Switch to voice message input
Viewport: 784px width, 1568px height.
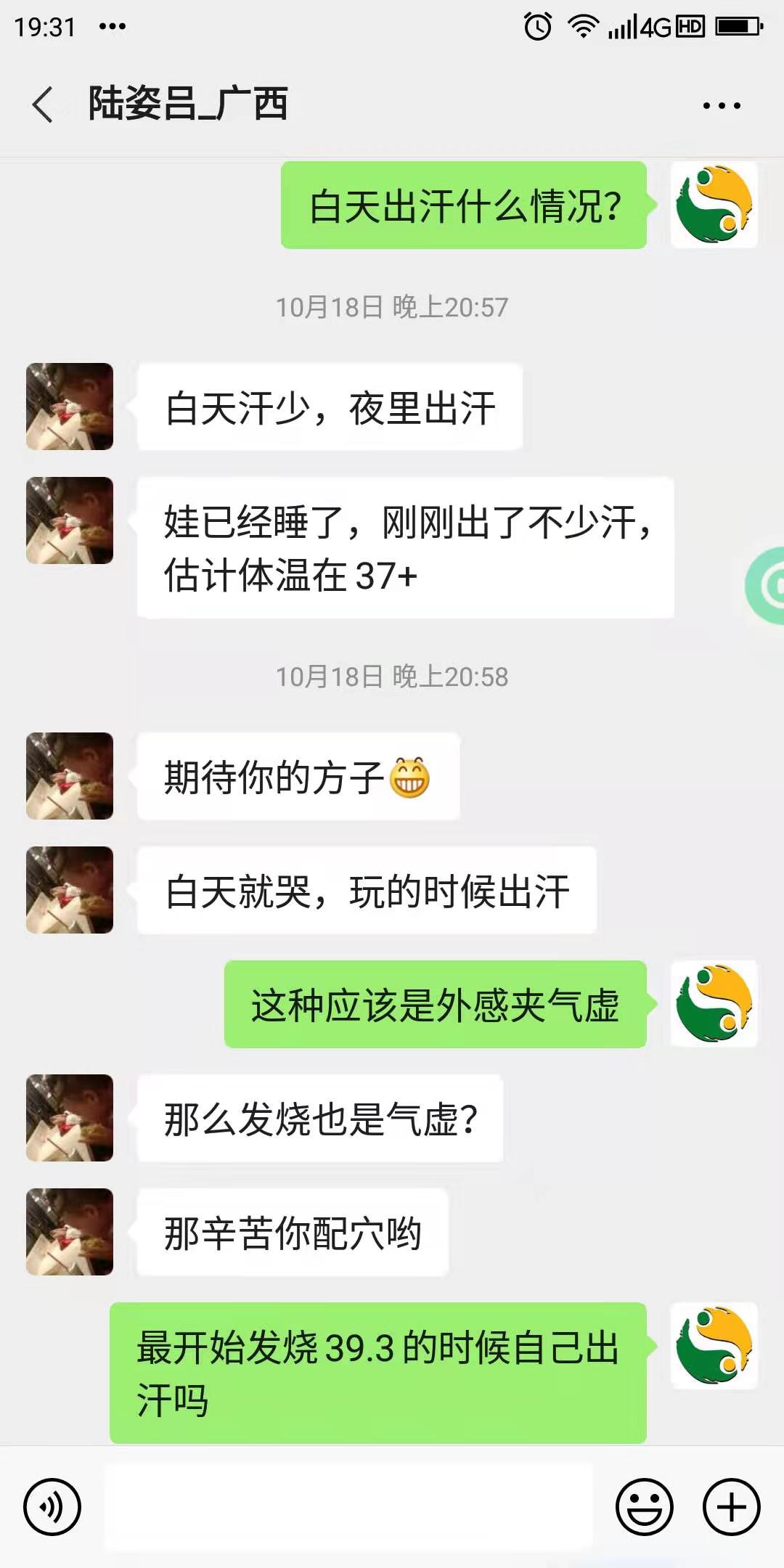52,1507
